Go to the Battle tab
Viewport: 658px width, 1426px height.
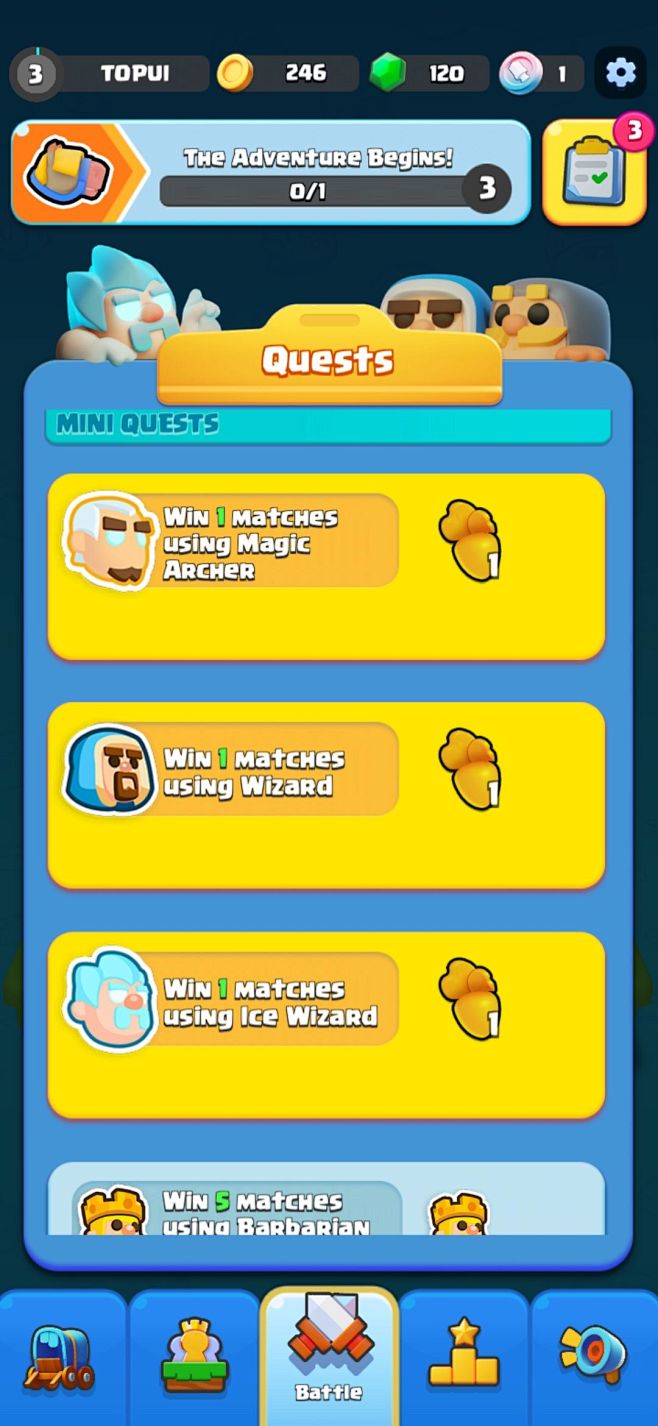[329, 1355]
